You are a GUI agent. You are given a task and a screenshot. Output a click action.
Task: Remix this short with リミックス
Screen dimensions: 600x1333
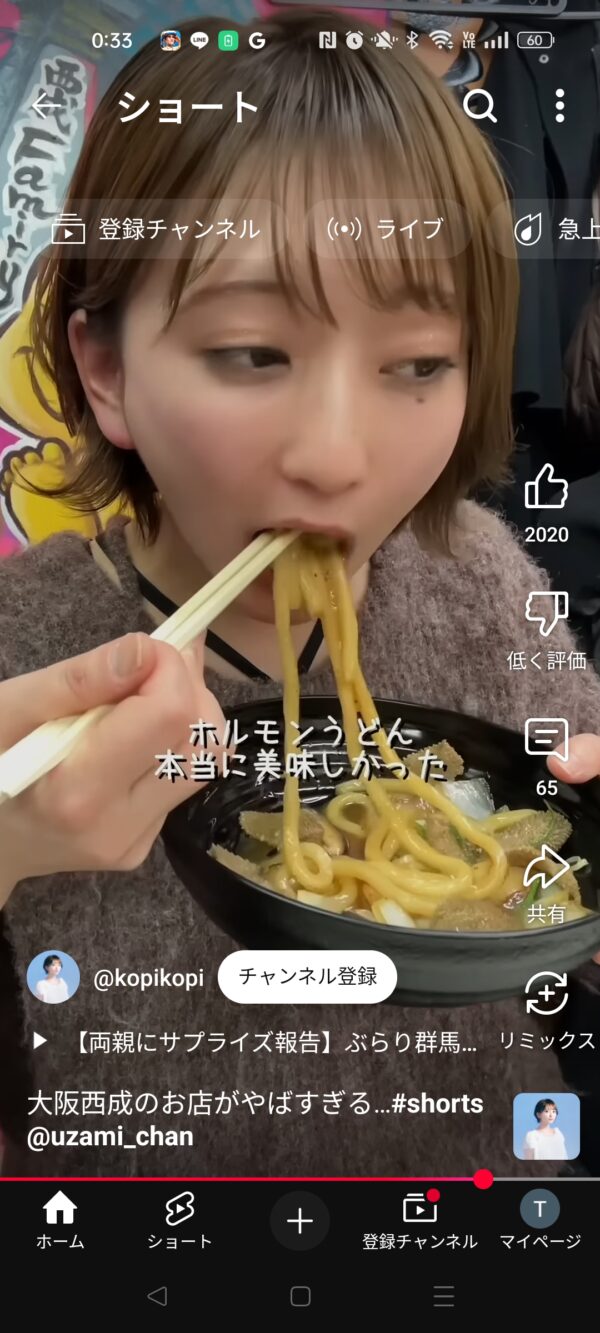tap(546, 995)
